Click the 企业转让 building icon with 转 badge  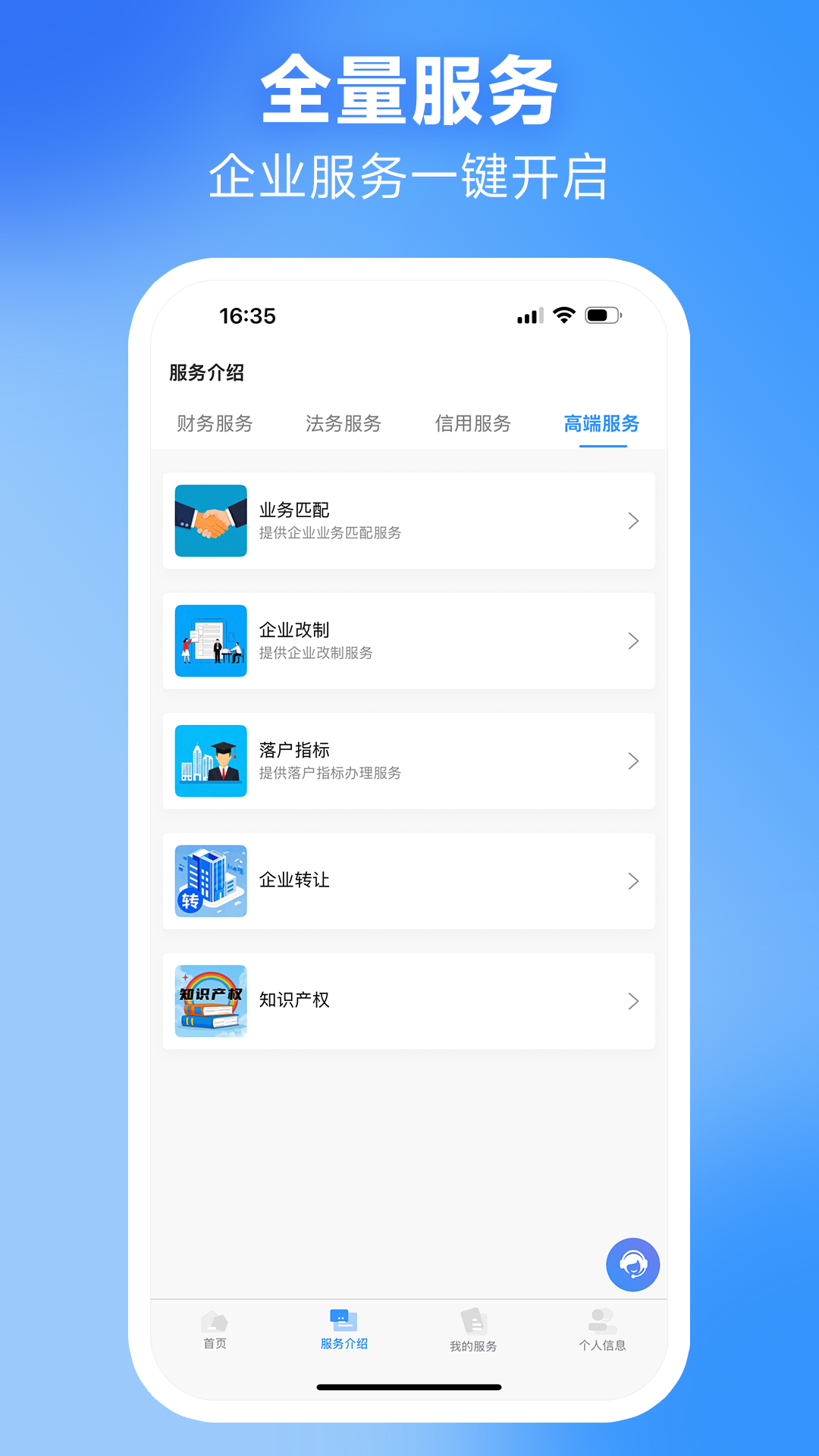(210, 880)
